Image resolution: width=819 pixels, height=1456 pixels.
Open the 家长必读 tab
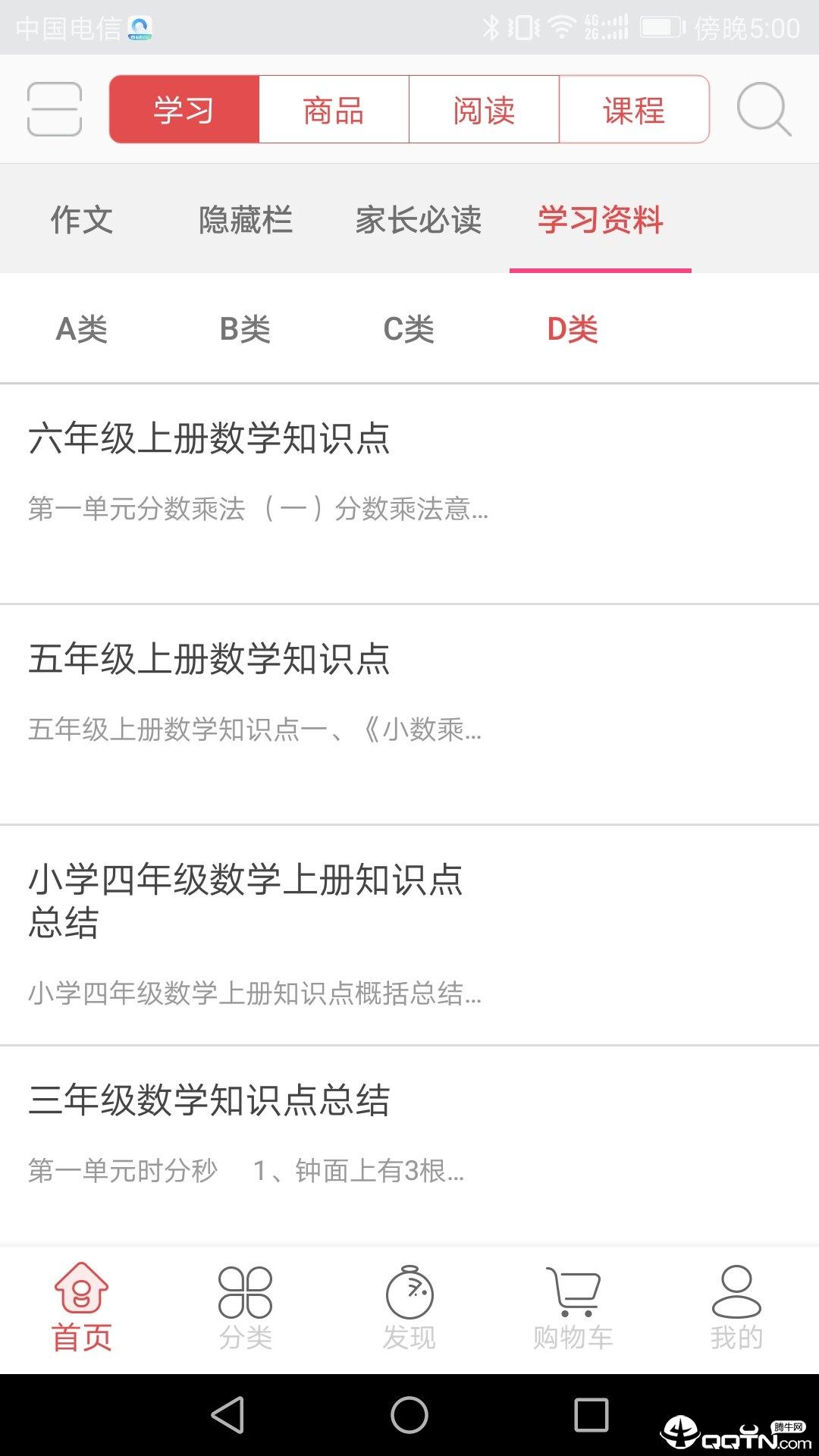pyautogui.click(x=419, y=221)
